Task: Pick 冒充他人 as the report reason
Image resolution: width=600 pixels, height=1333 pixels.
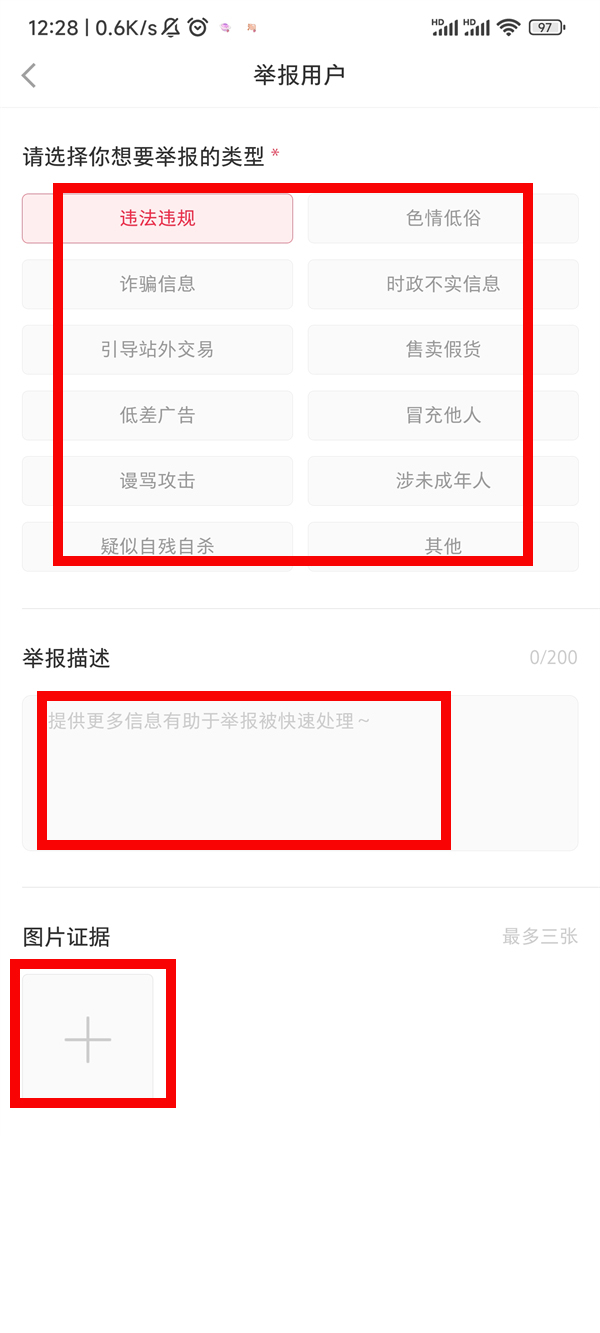Action: pyautogui.click(x=443, y=415)
